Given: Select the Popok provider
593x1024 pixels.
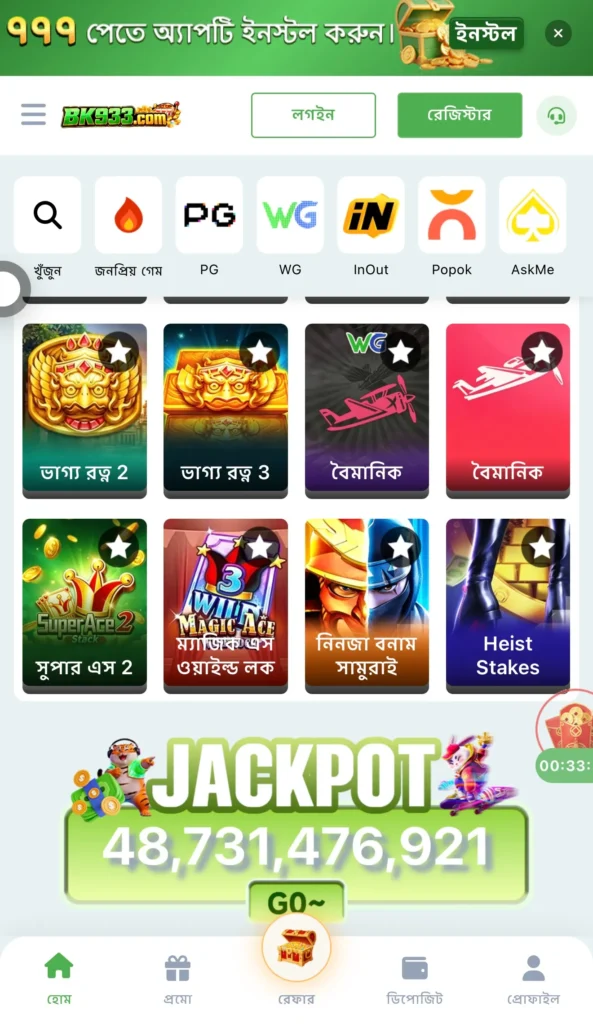Looking at the screenshot, I should [x=451, y=227].
